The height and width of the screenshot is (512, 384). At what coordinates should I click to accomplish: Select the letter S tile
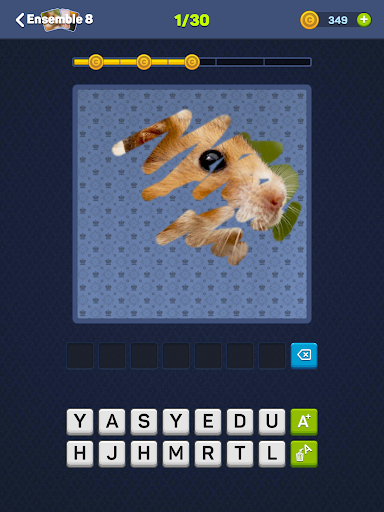[144, 422]
